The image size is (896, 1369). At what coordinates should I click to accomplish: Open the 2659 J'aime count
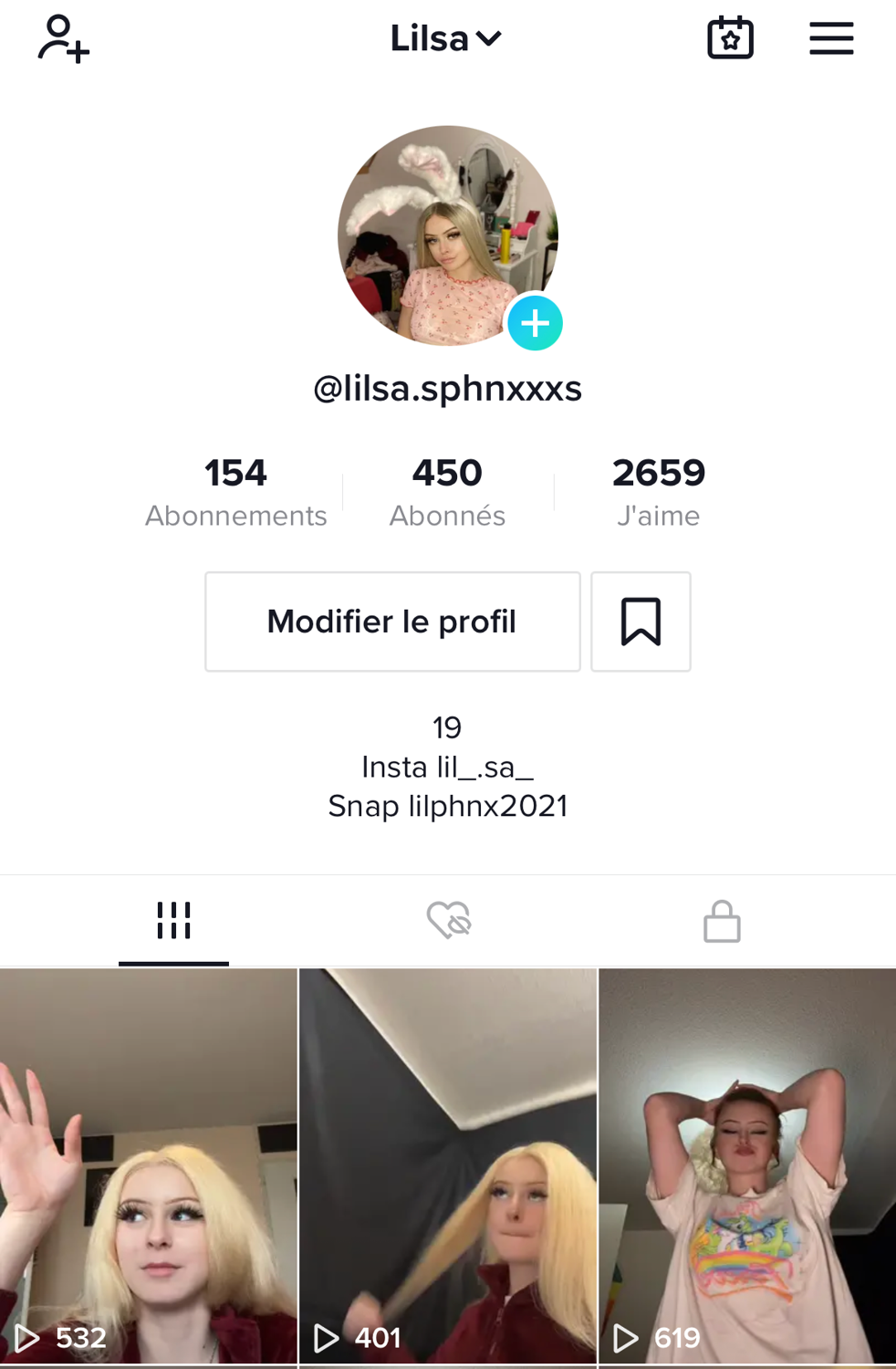pos(658,492)
